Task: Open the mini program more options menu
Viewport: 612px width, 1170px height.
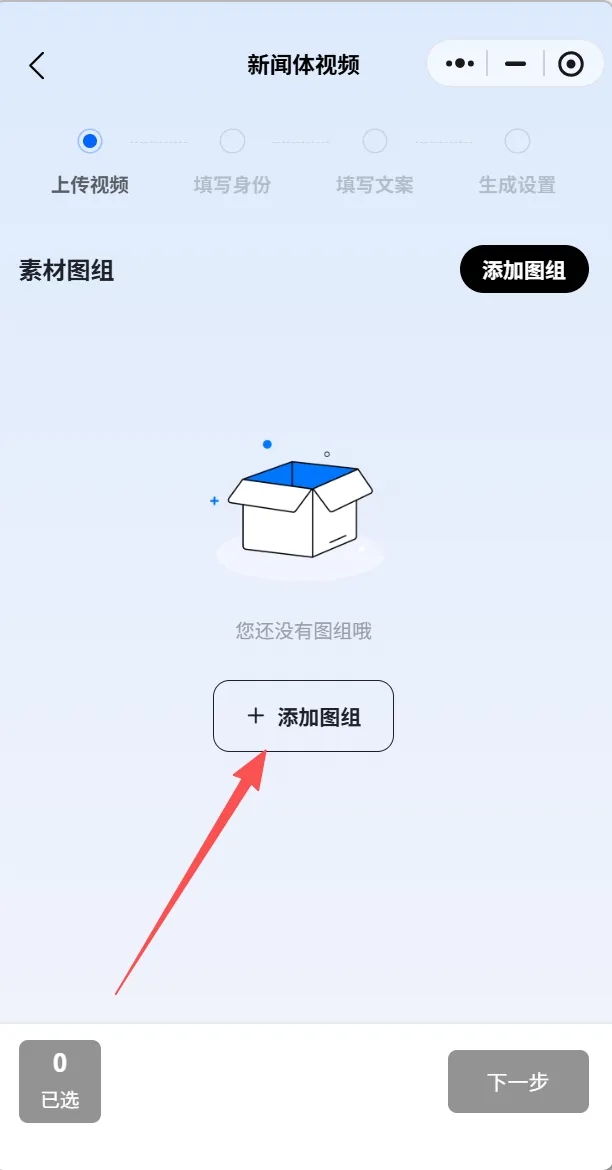Action: (459, 64)
